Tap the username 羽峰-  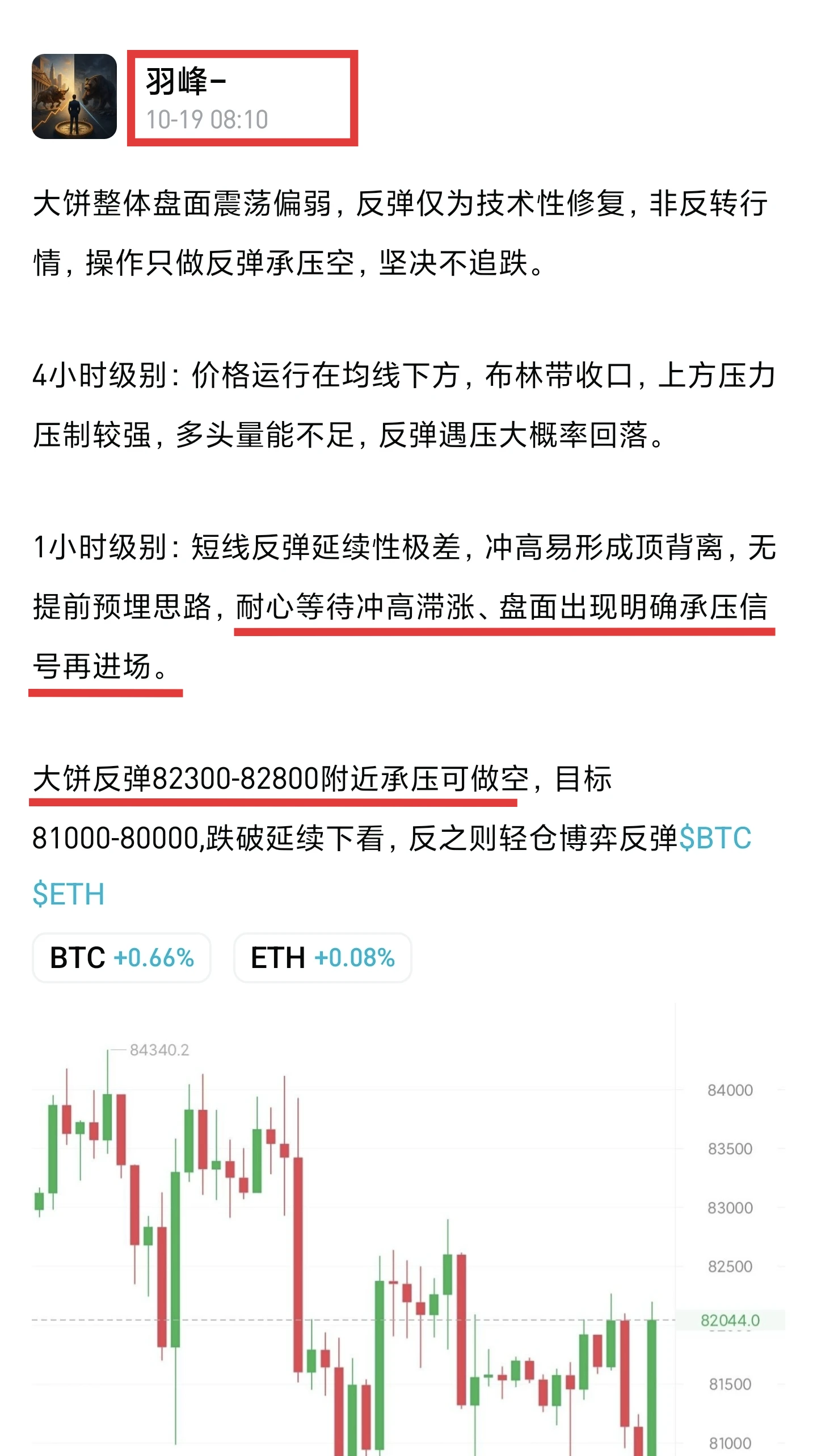[x=186, y=82]
